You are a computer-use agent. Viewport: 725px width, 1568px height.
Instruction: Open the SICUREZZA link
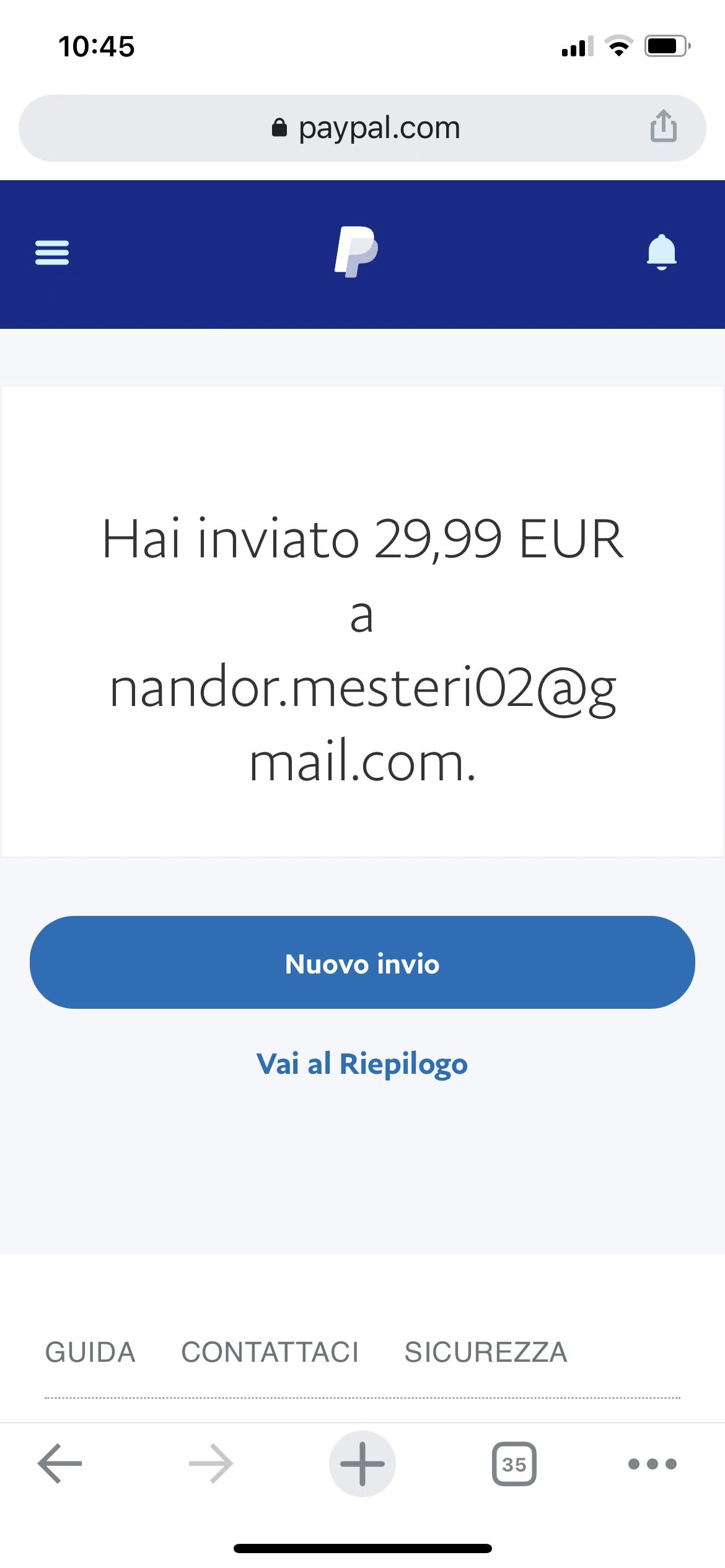click(486, 1352)
